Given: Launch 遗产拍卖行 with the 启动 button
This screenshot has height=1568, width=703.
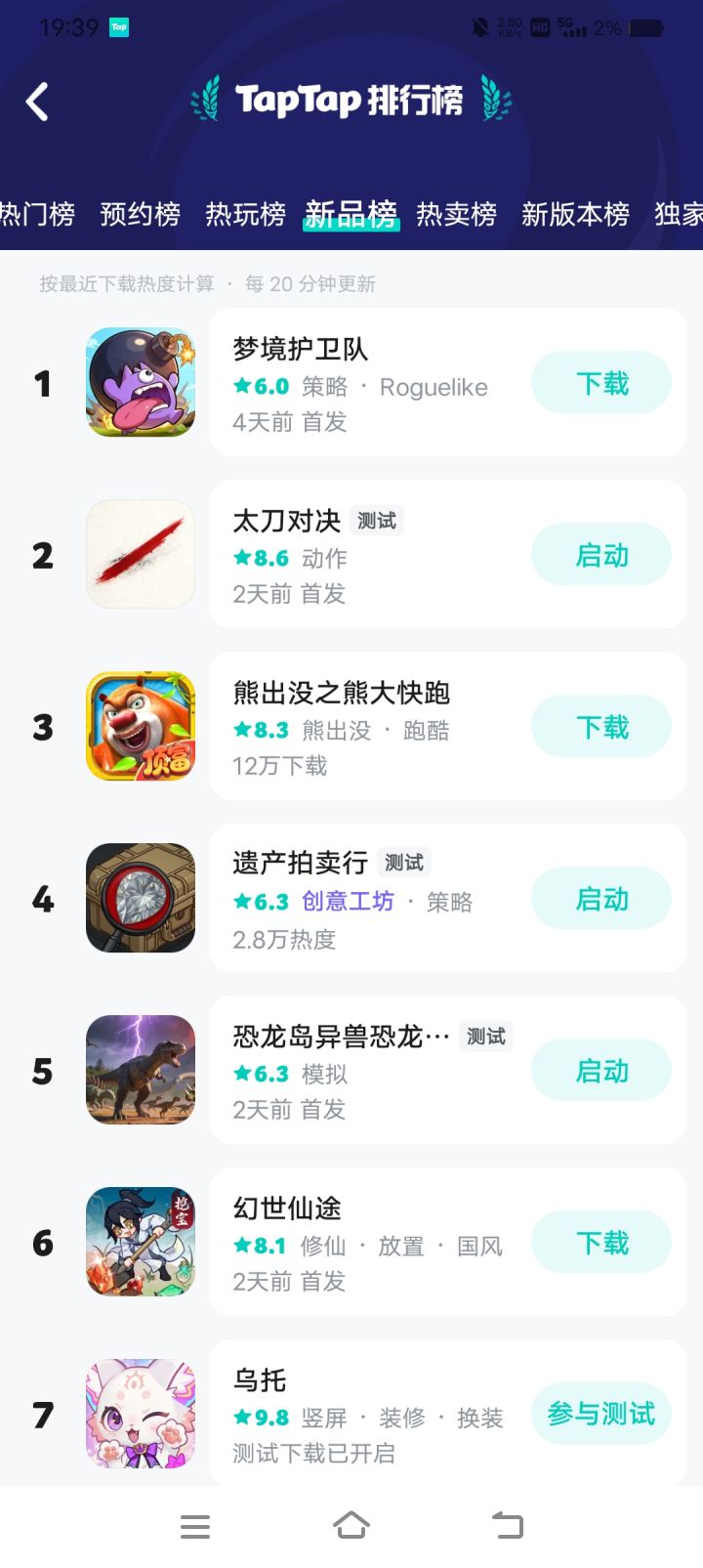Looking at the screenshot, I should [601, 899].
